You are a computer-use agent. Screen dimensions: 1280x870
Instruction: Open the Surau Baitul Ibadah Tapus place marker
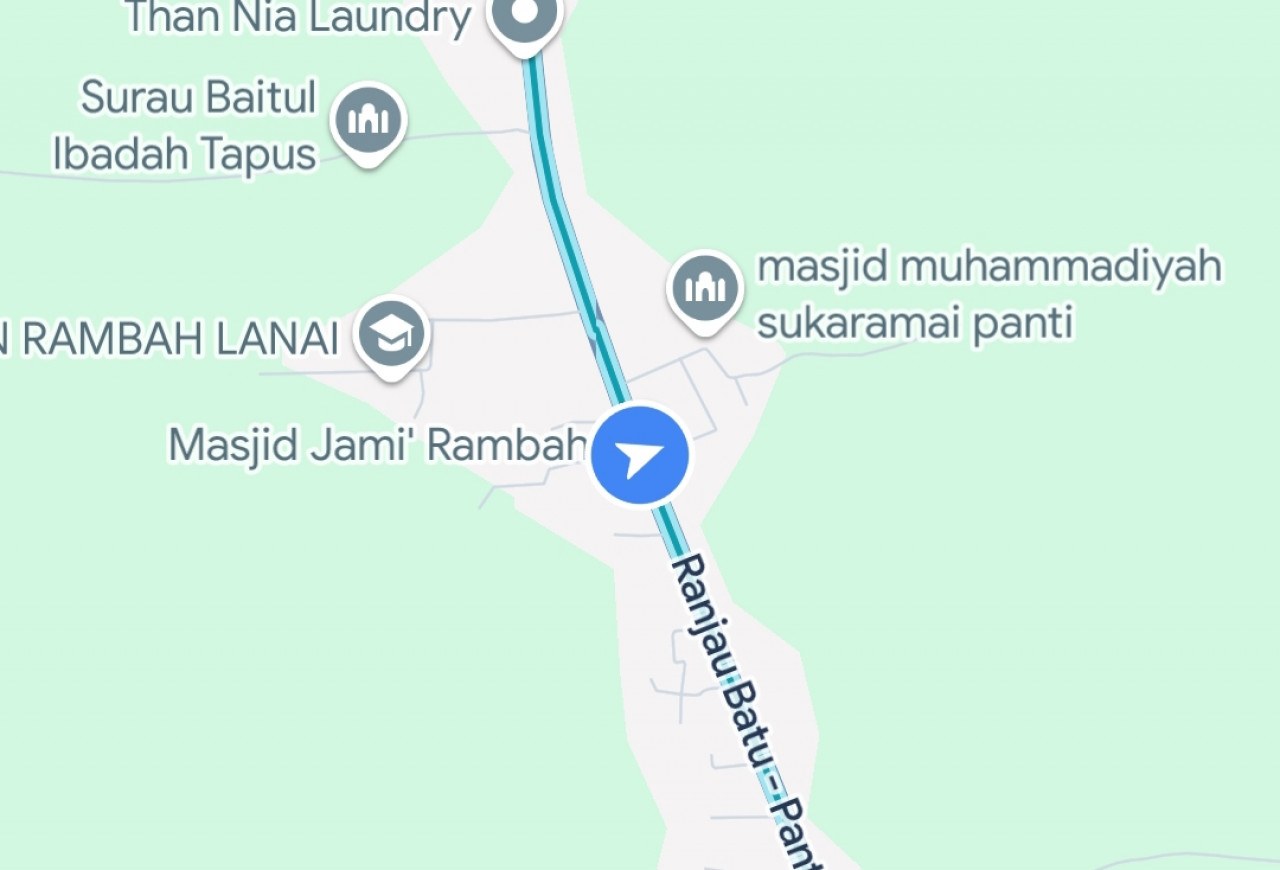coord(368,121)
